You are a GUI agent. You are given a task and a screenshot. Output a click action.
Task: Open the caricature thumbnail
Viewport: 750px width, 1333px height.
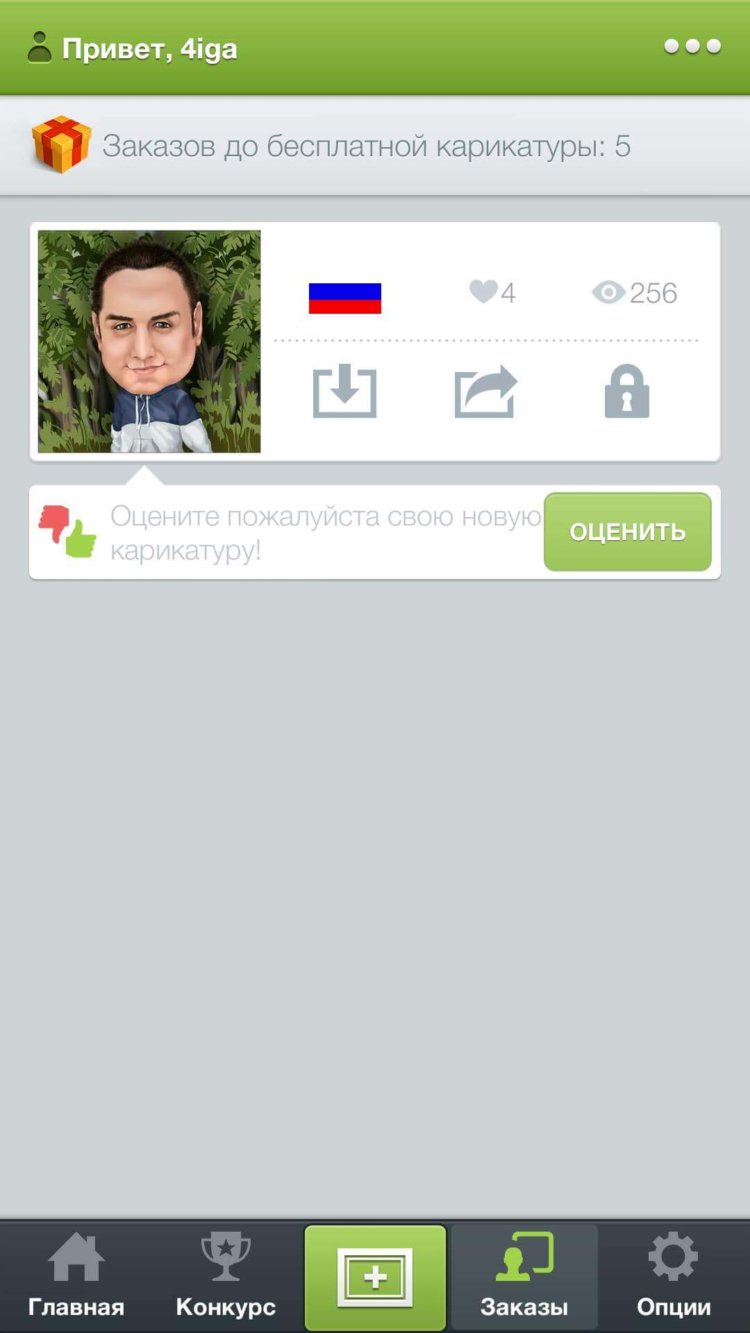[149, 342]
